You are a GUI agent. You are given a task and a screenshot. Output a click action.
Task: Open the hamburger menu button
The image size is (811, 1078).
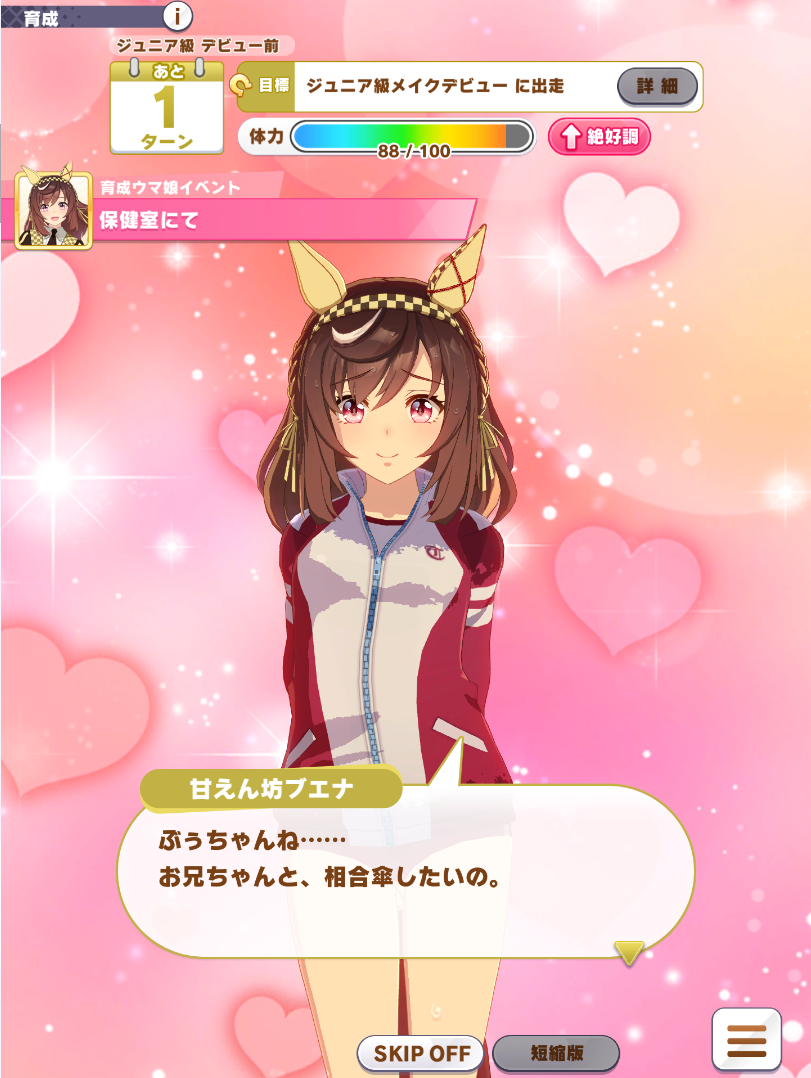[746, 1040]
